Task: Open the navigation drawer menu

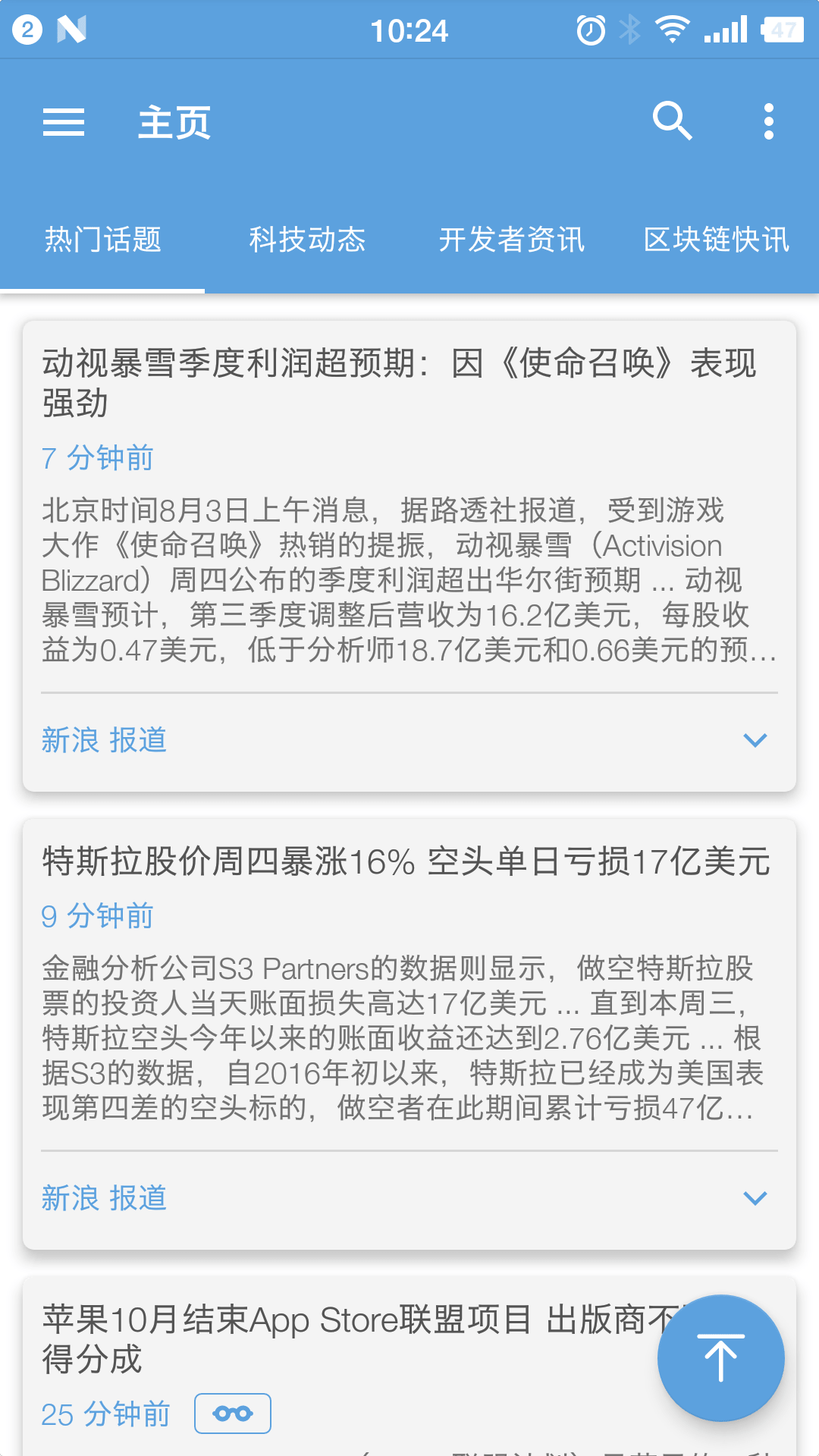Action: click(64, 122)
